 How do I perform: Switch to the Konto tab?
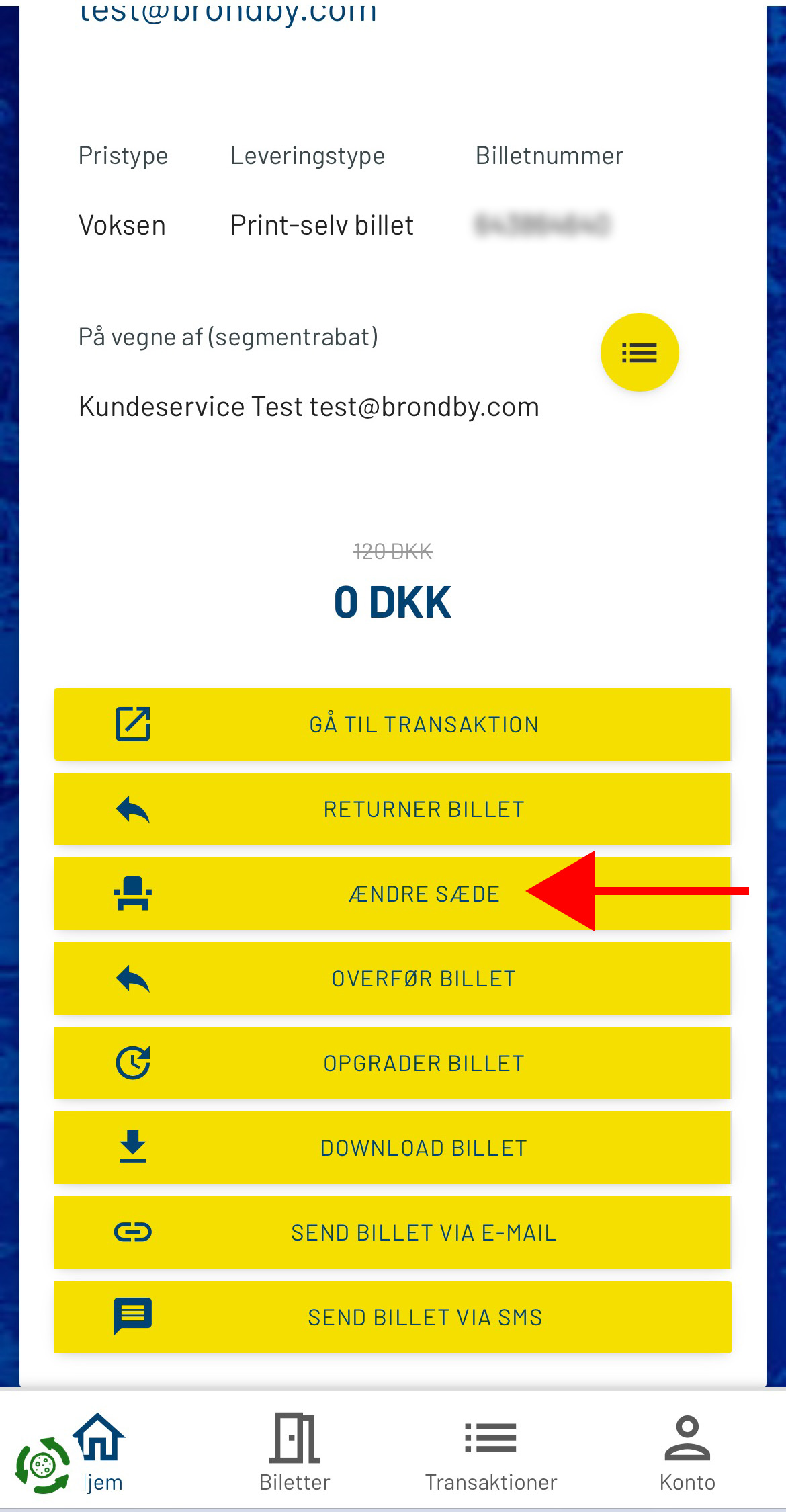coord(687,1452)
